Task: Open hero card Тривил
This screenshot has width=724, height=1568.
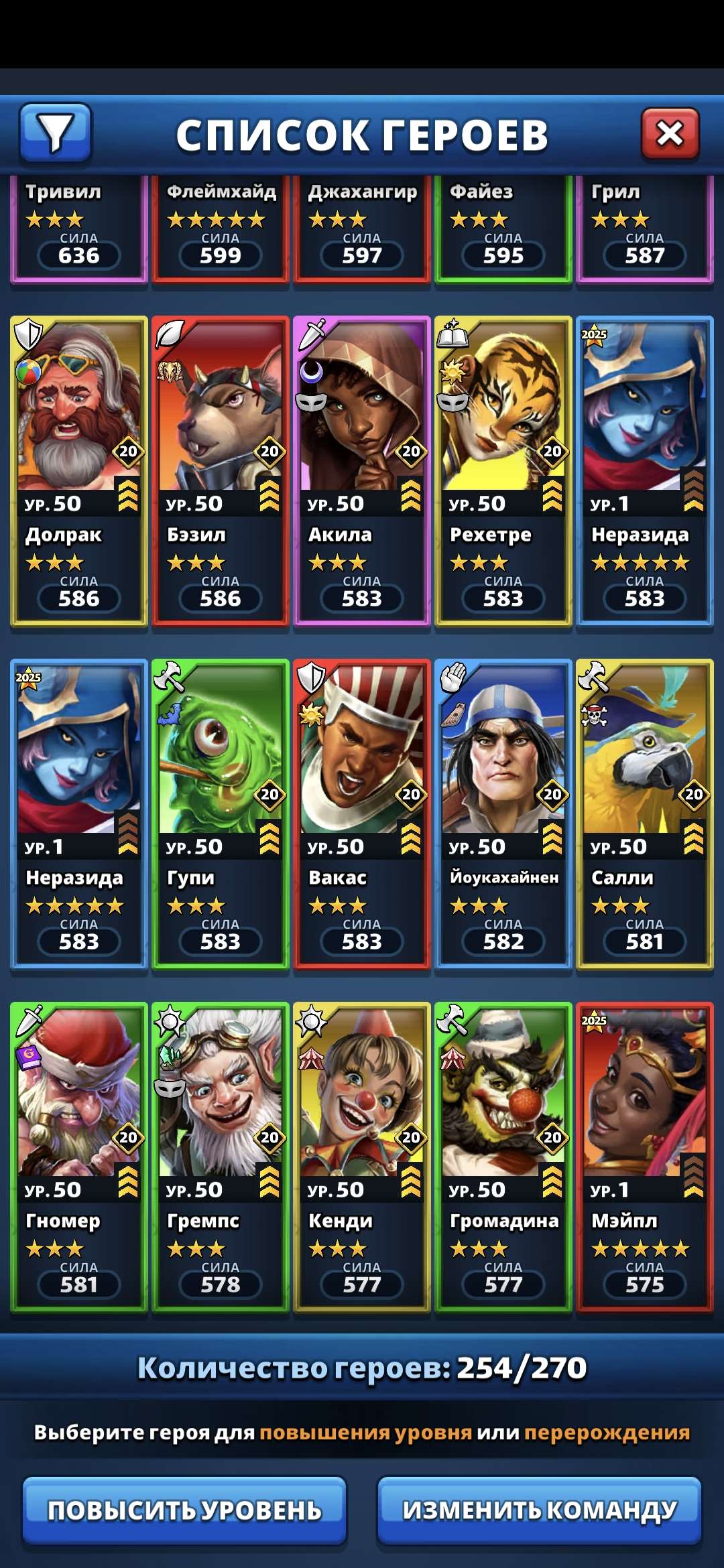Action: pyautogui.click(x=79, y=228)
